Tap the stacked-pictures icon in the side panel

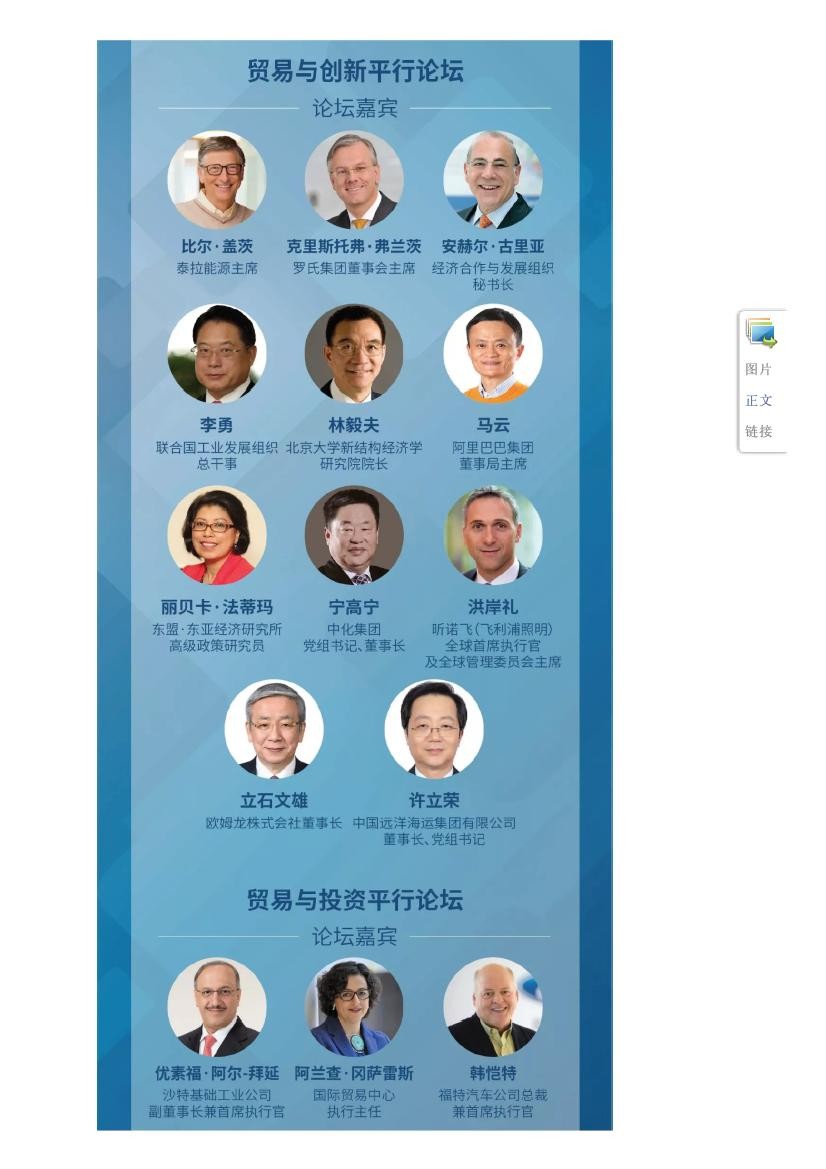coord(760,333)
